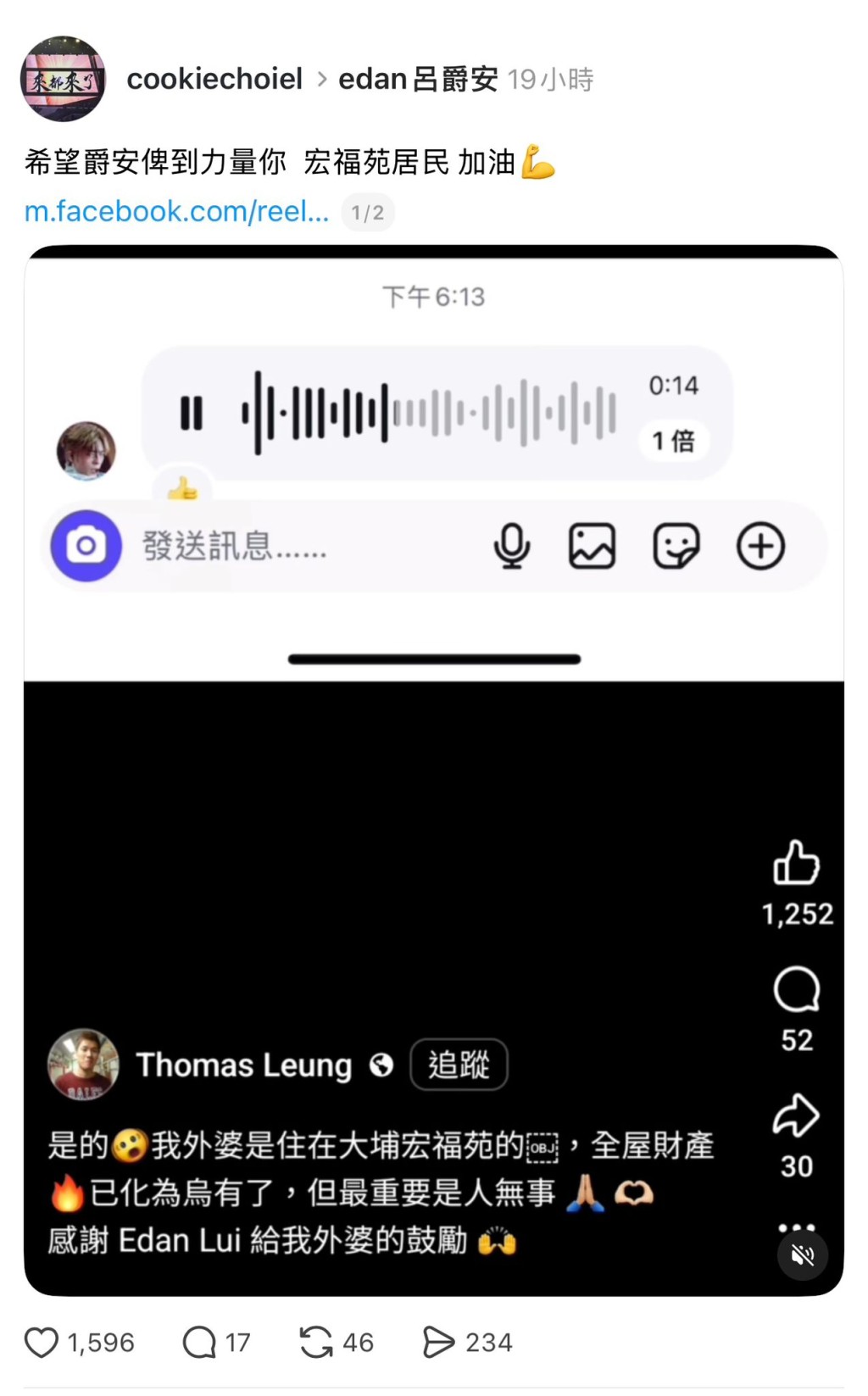Tap the 1/2 carousel indicator
Image resolution: width=868 pixels, height=1396 pixels.
[x=368, y=212]
